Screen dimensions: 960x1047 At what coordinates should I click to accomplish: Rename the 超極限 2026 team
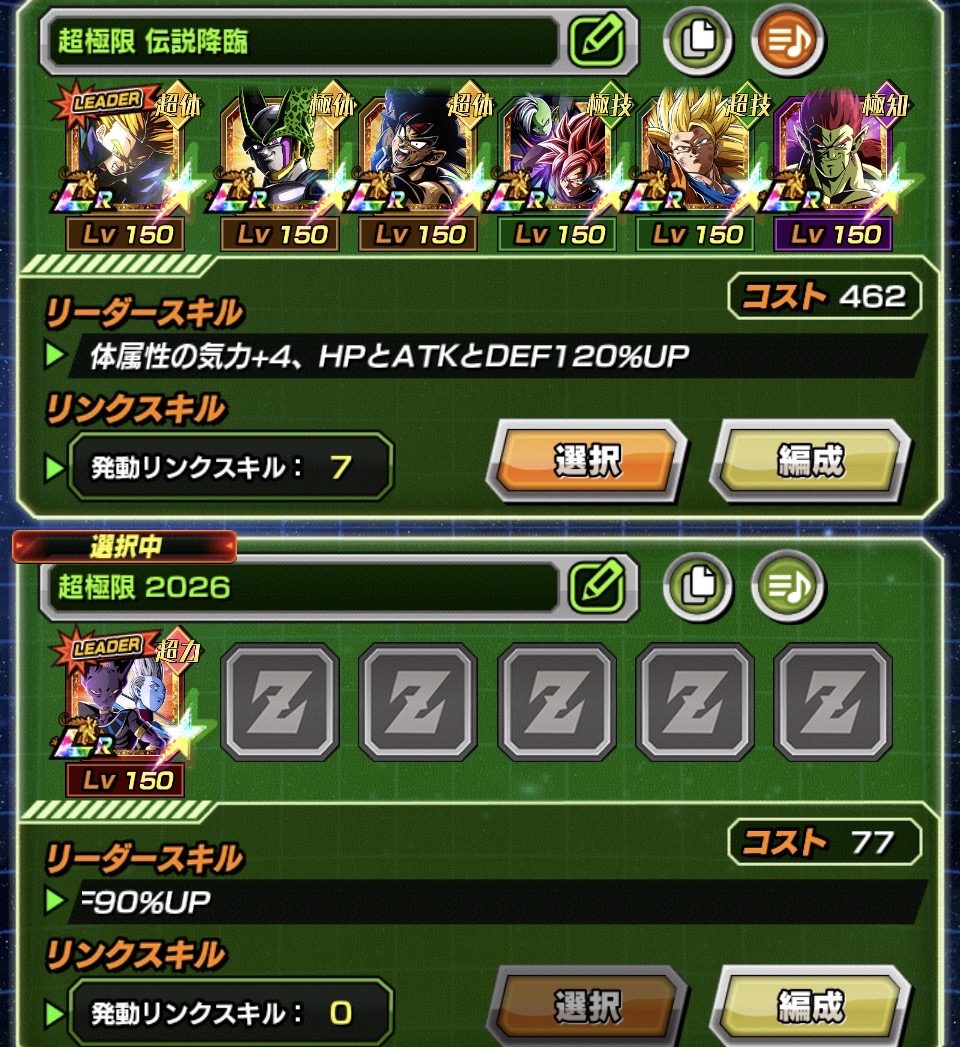click(x=597, y=586)
